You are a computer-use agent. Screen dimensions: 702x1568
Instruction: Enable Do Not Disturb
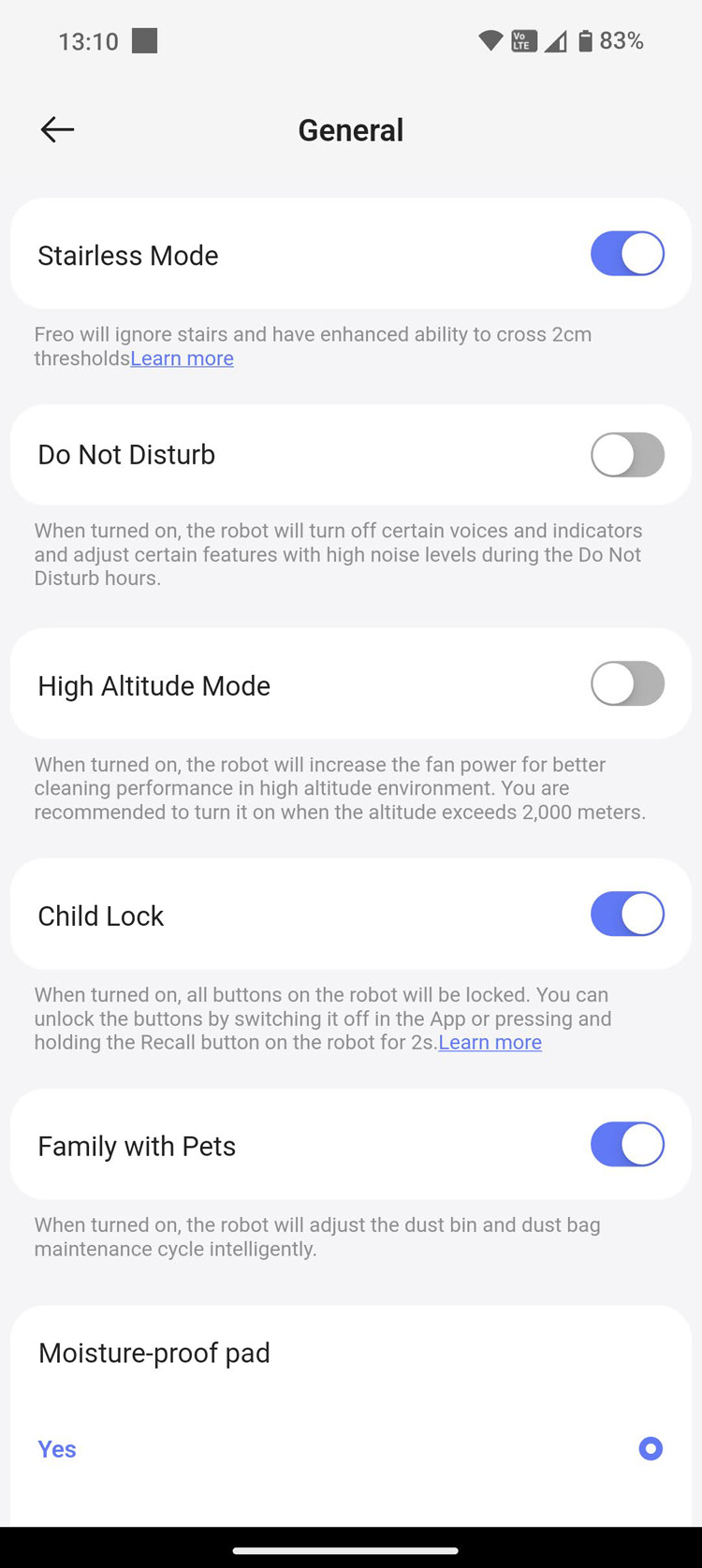point(627,455)
